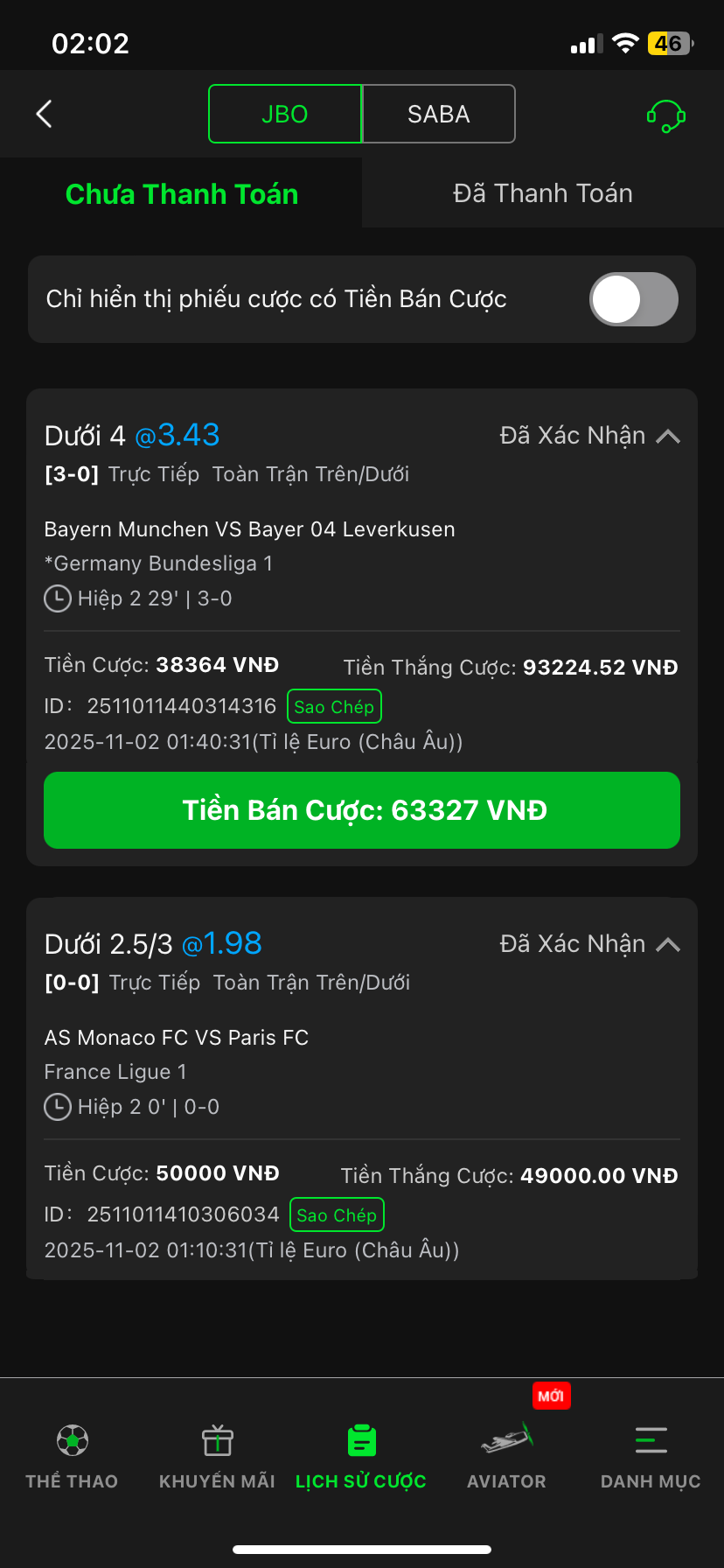Open the Chưa Thanh Toán tab
The image size is (724, 1568).
(181, 193)
